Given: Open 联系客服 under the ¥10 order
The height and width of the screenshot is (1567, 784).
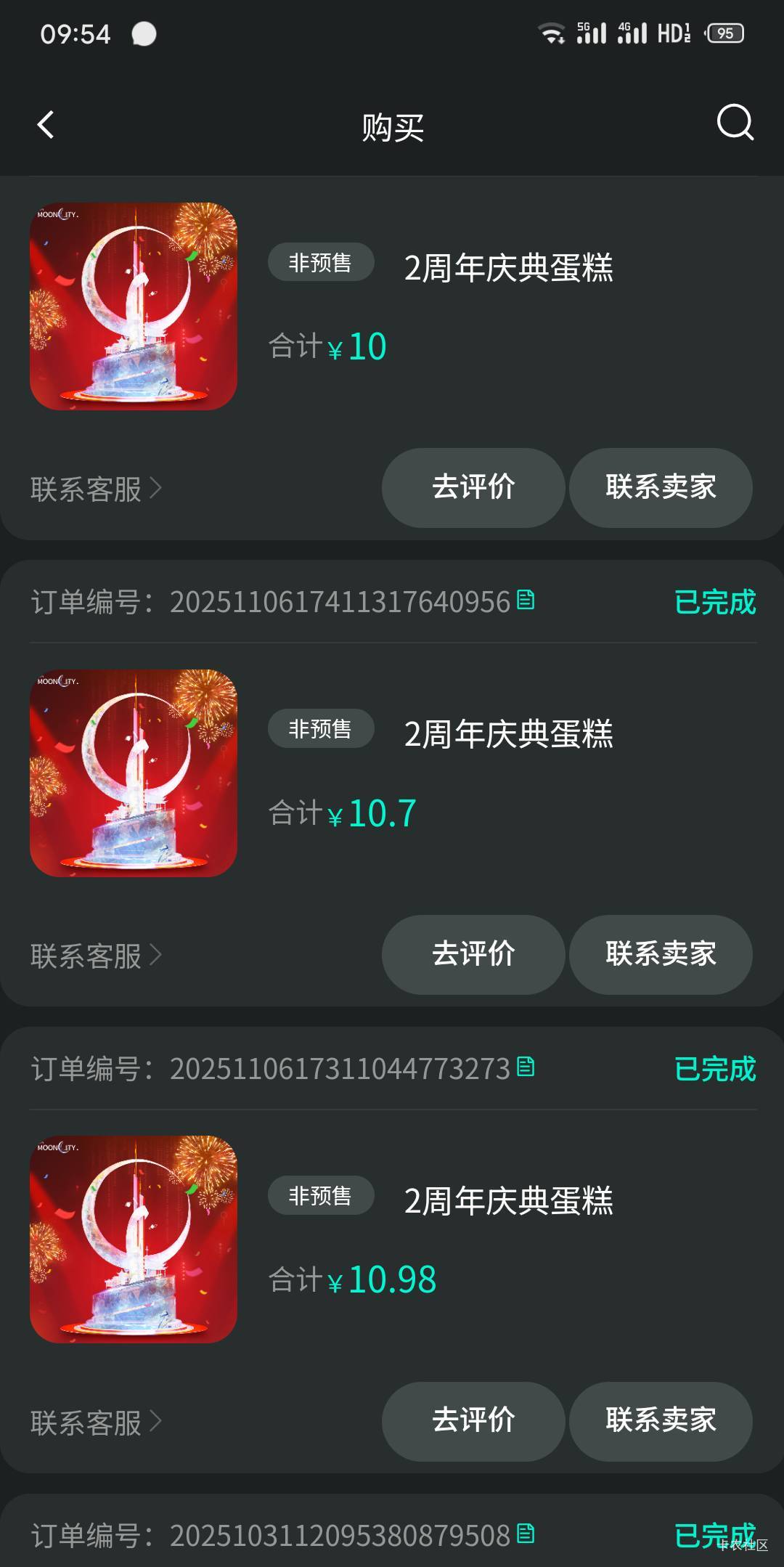Looking at the screenshot, I should (96, 489).
